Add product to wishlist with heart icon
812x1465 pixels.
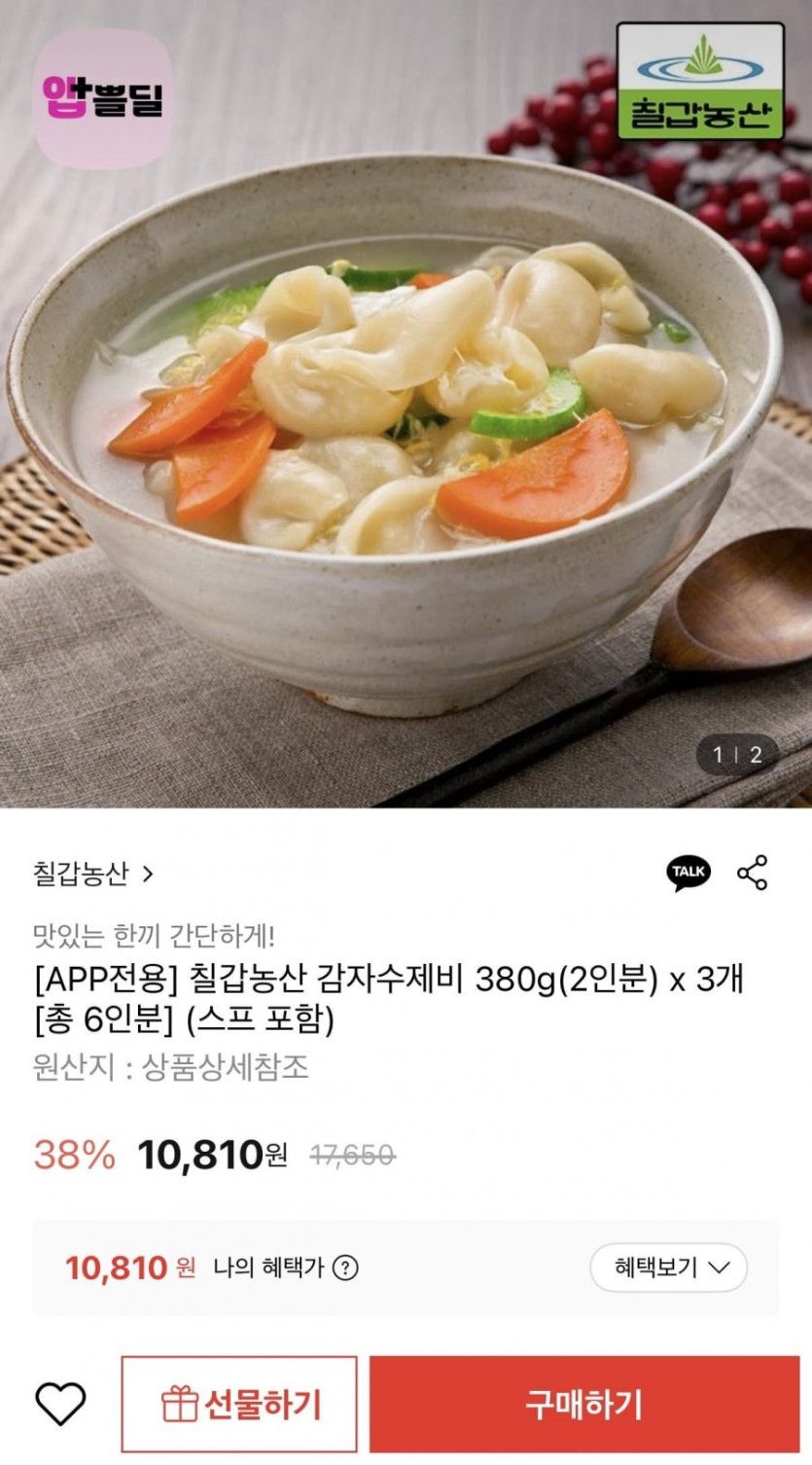pos(60,1405)
